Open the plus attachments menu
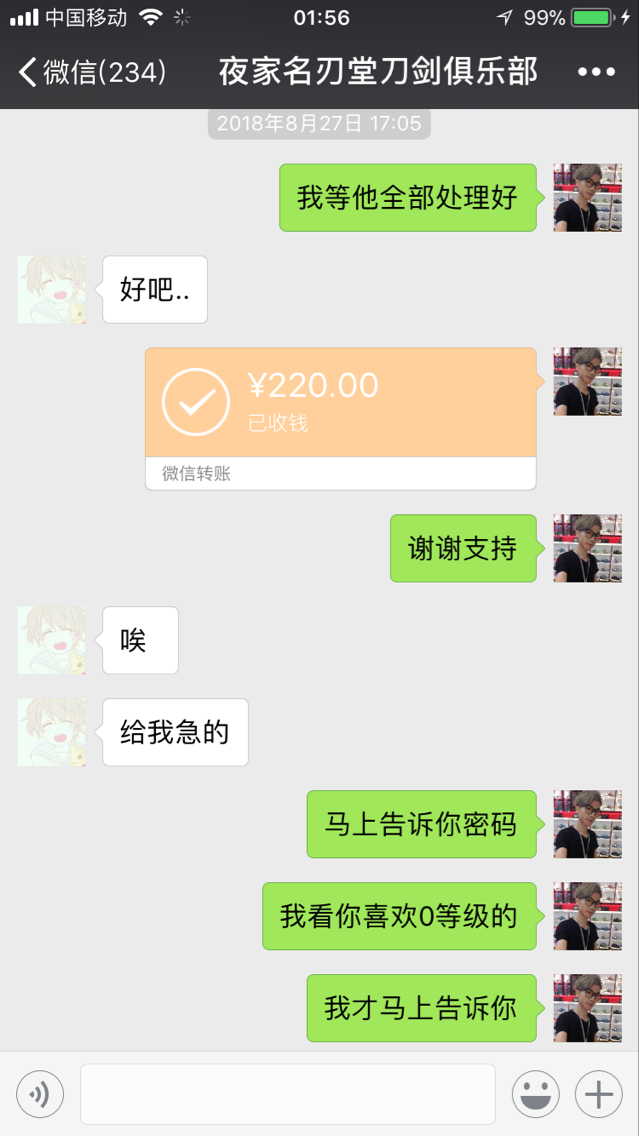Image resolution: width=639 pixels, height=1136 pixels. pos(598,1094)
